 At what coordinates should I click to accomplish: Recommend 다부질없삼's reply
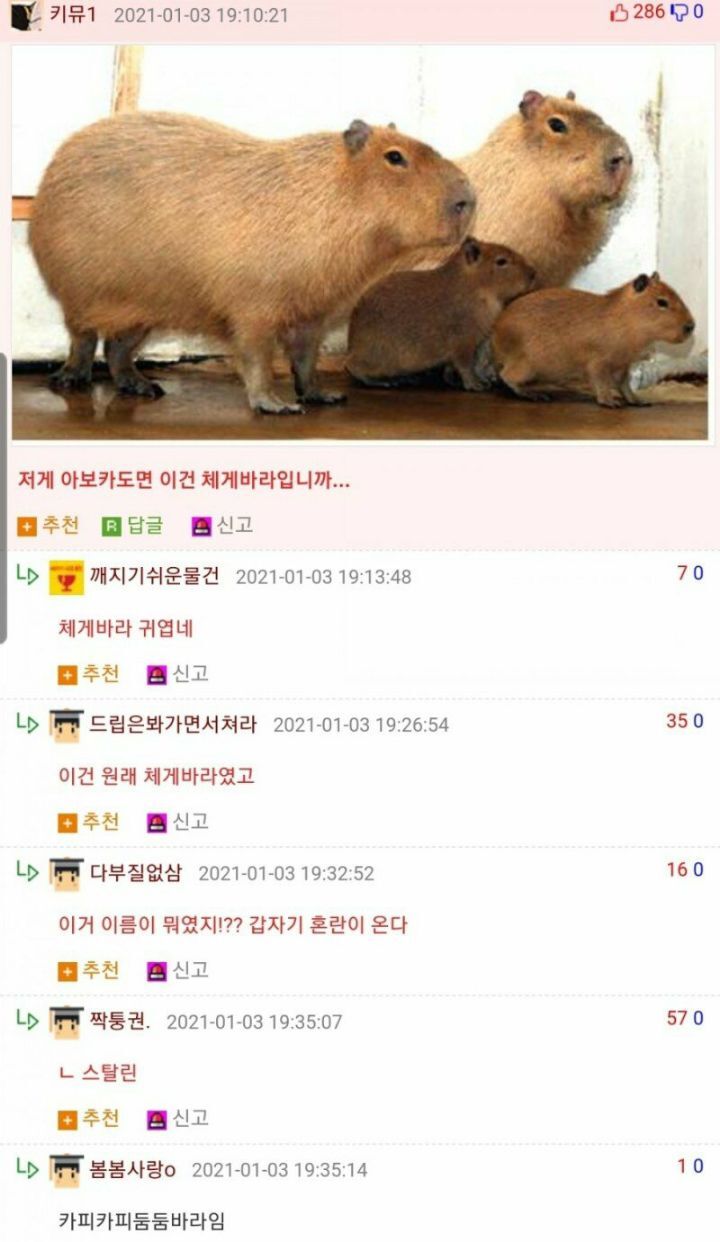coord(88,970)
